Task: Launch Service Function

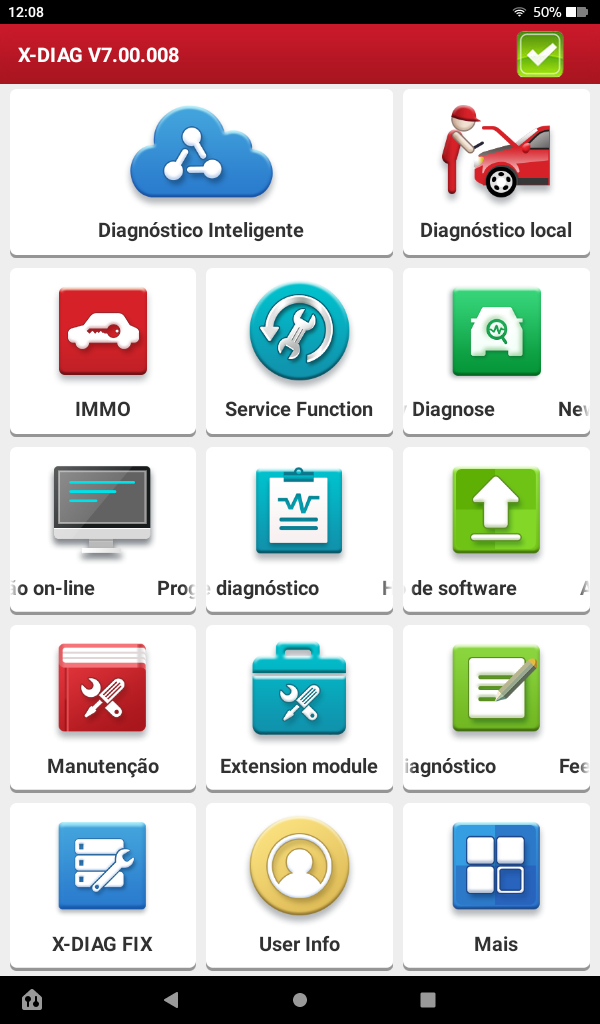Action: (299, 351)
